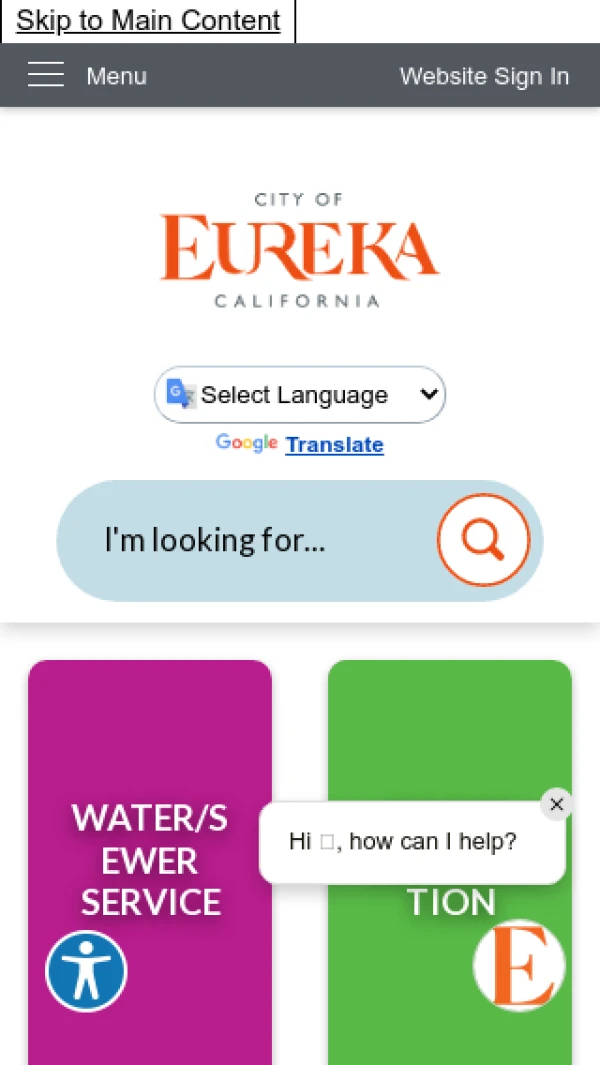Go to the City of Eureka home logo
The image size is (600, 1065).
tap(299, 250)
